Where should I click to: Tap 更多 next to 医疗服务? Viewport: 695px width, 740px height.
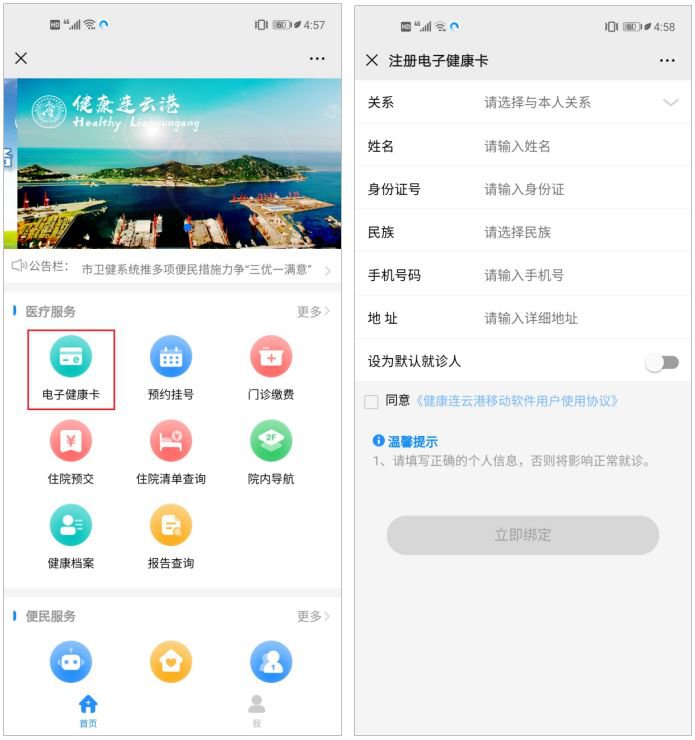tap(313, 312)
